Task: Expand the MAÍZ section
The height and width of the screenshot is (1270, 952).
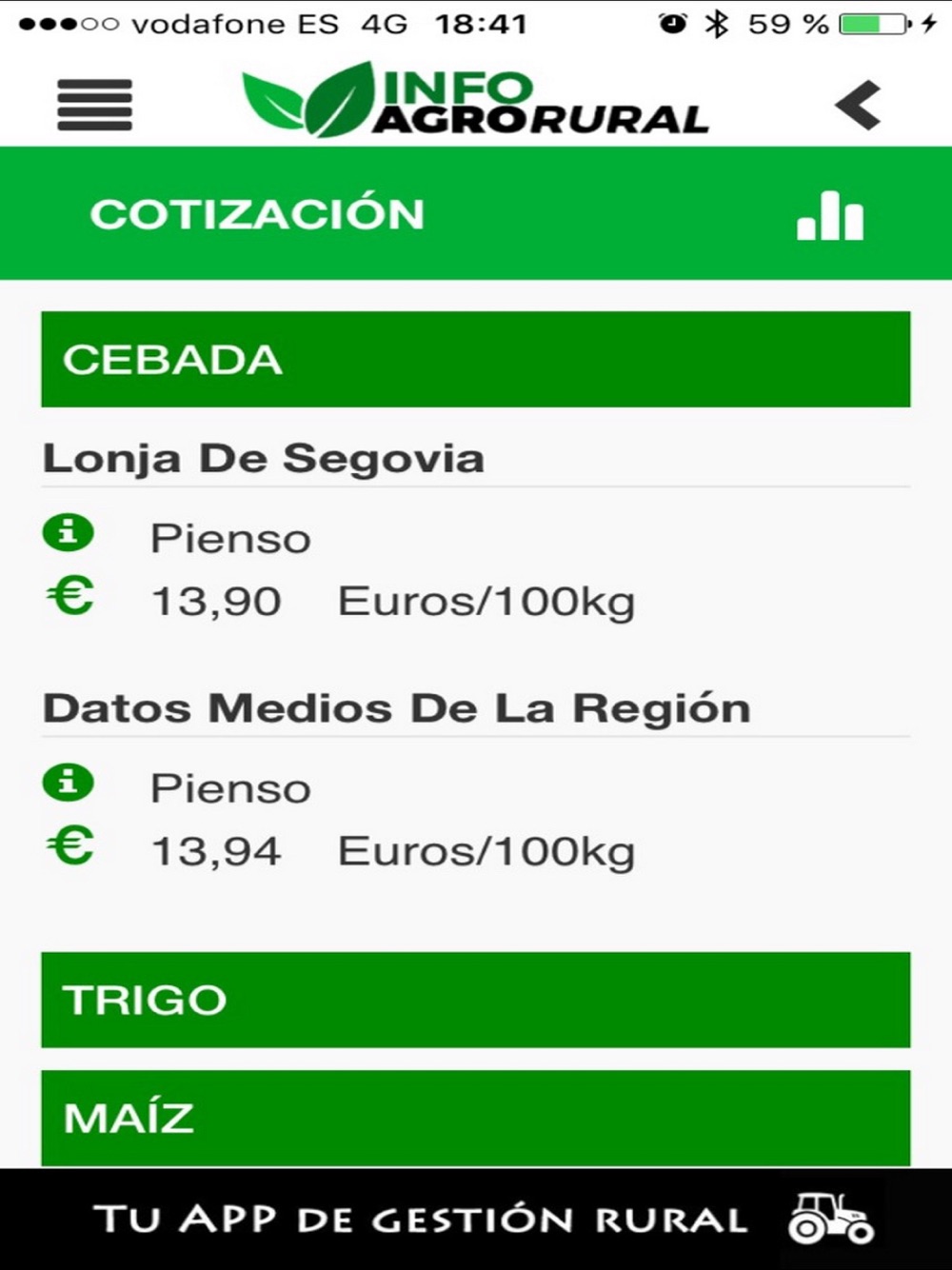Action: pos(475,1118)
